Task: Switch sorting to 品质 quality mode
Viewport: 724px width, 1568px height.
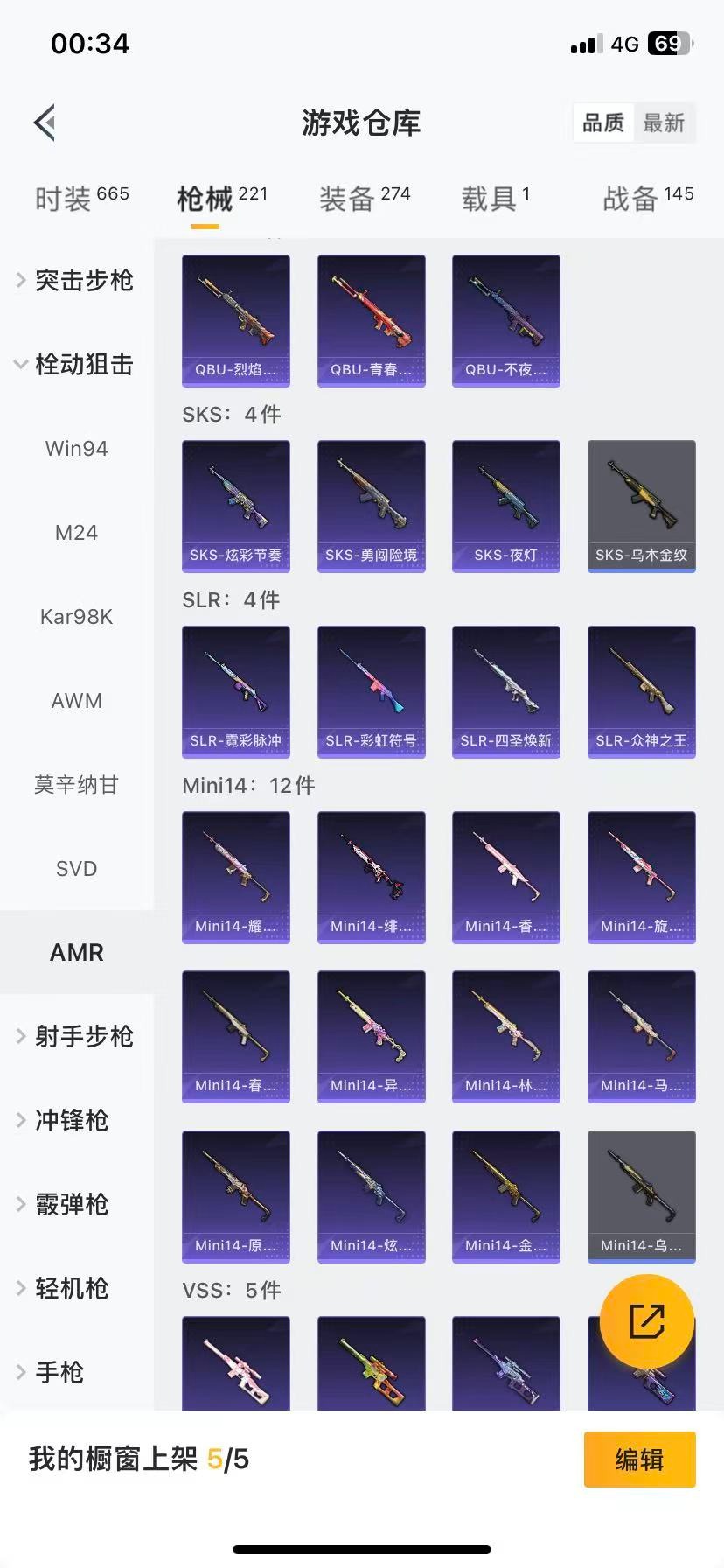Action: coord(602,122)
